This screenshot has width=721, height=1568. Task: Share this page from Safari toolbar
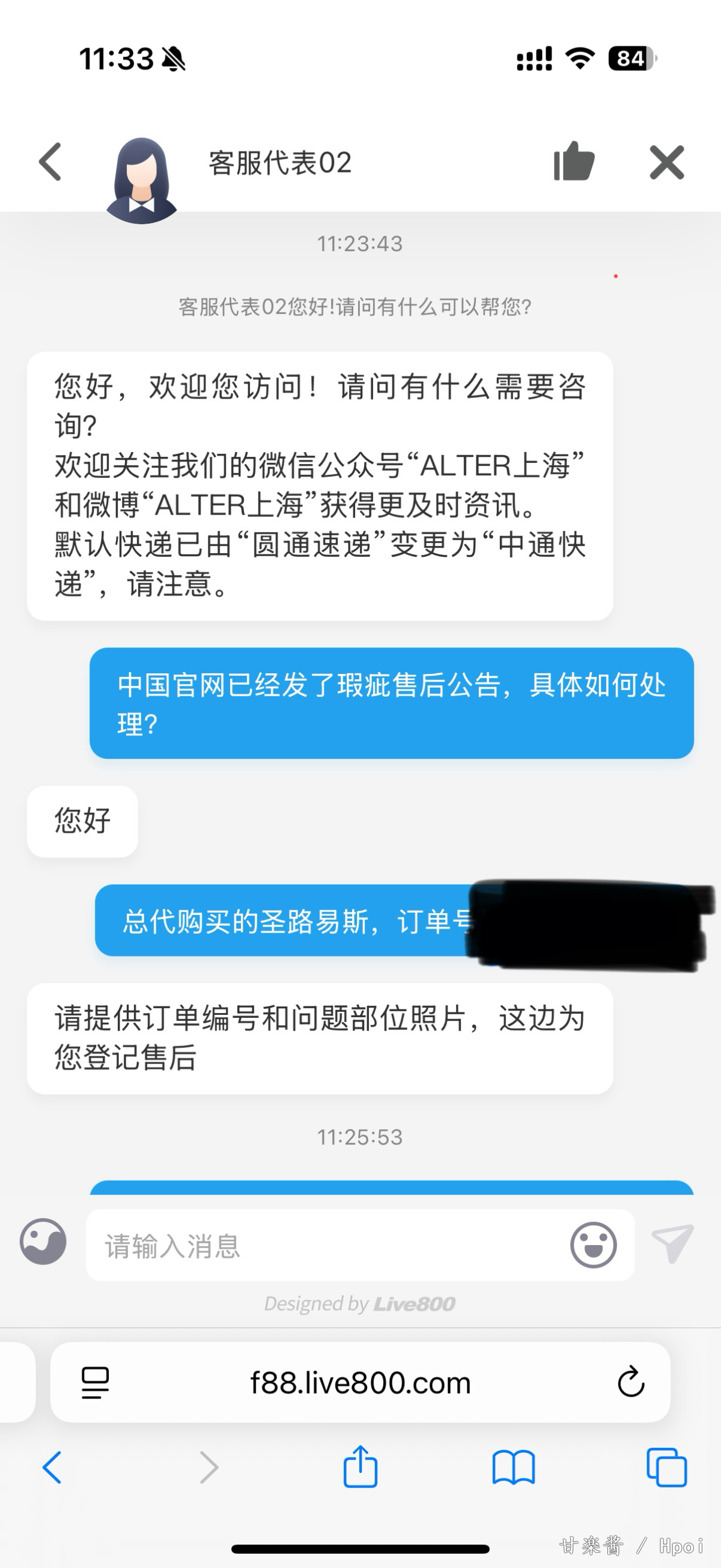(x=360, y=1466)
